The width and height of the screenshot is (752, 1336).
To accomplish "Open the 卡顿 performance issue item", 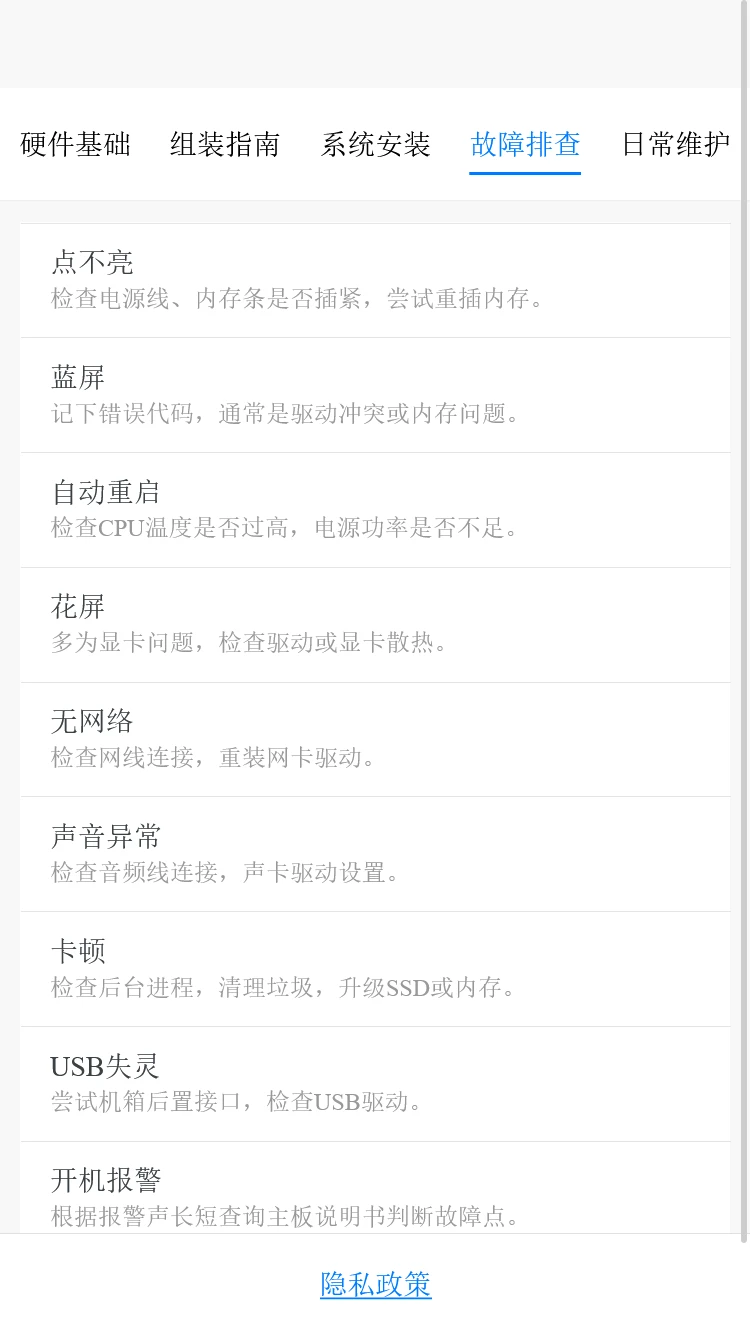I will (375, 968).
